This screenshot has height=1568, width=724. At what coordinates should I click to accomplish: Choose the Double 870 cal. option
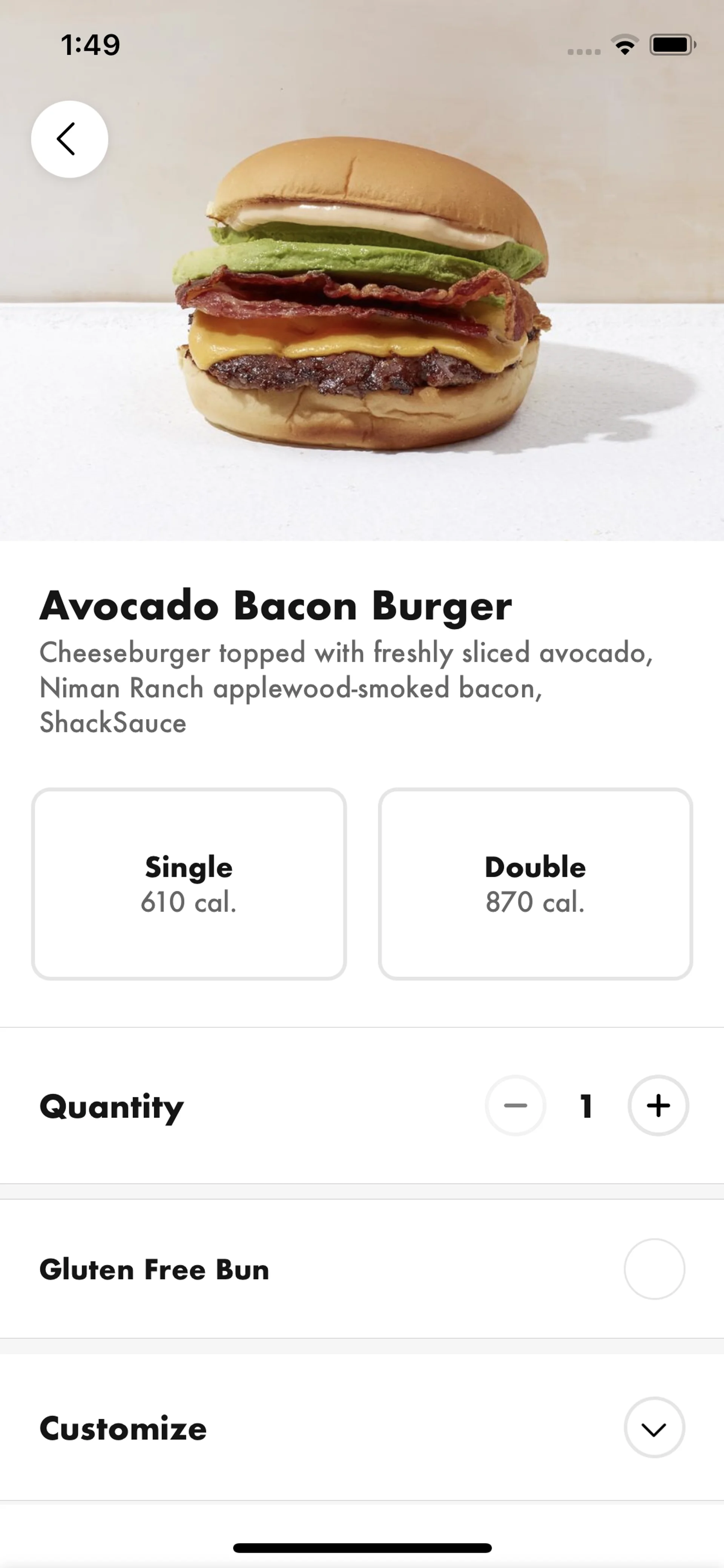tap(535, 884)
